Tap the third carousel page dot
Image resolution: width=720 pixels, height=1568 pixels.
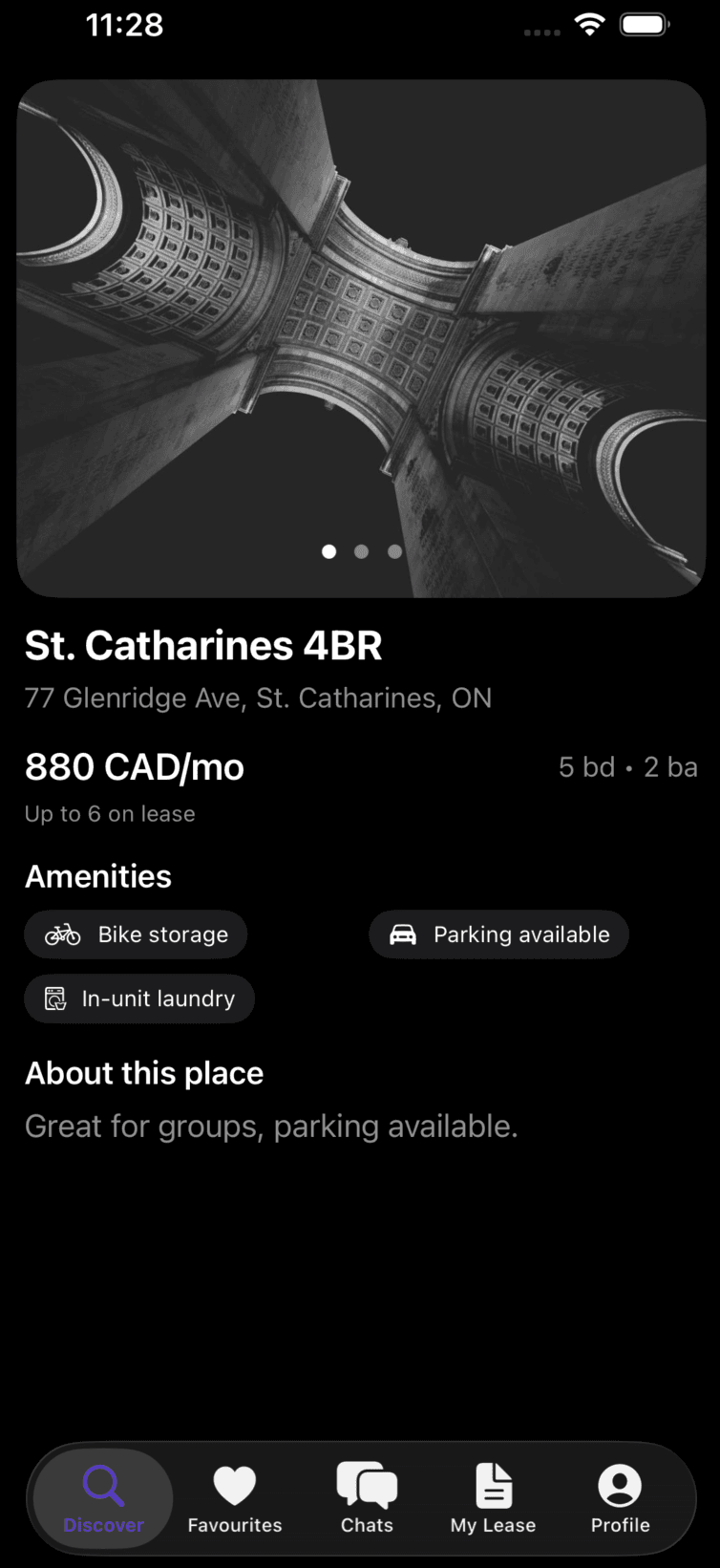394,551
